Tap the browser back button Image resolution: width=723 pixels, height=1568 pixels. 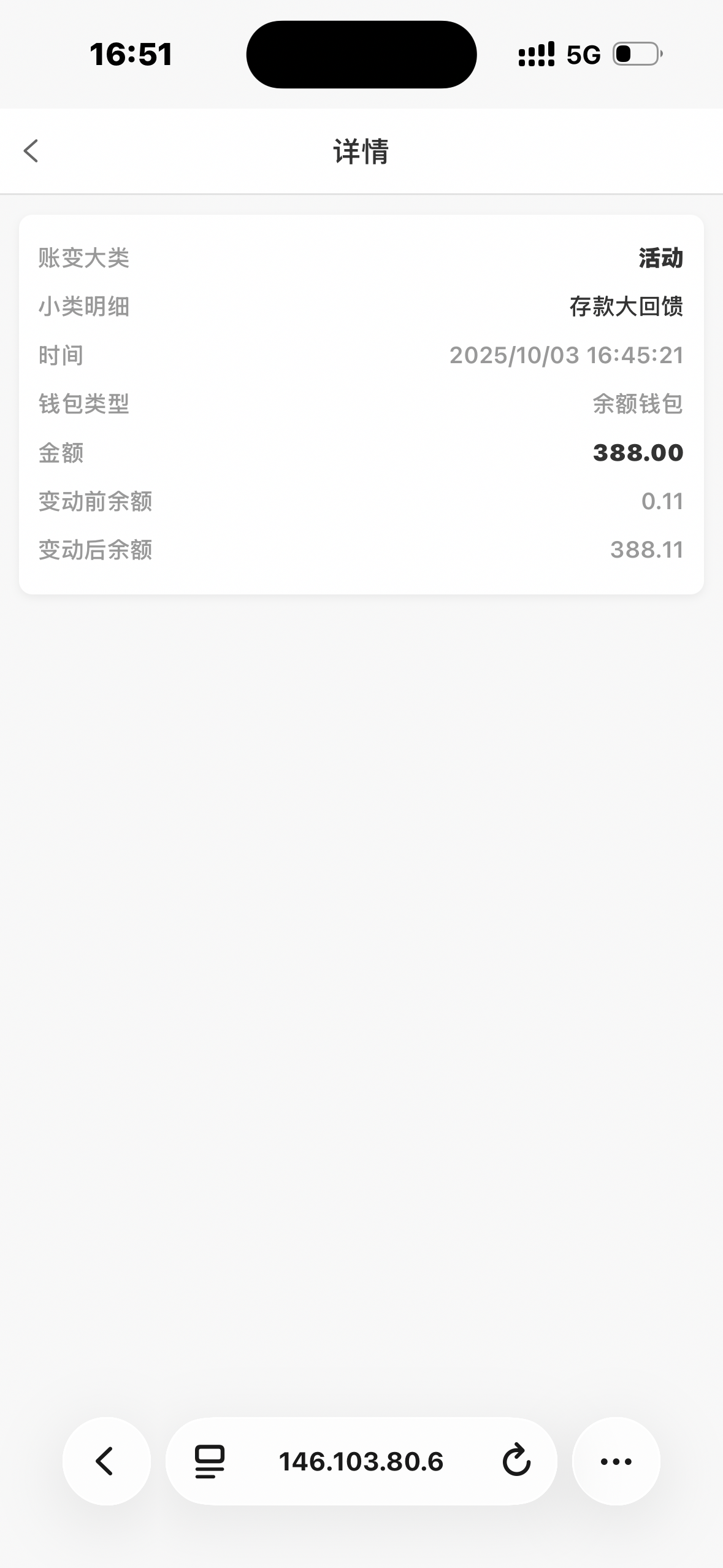pyautogui.click(x=106, y=1461)
